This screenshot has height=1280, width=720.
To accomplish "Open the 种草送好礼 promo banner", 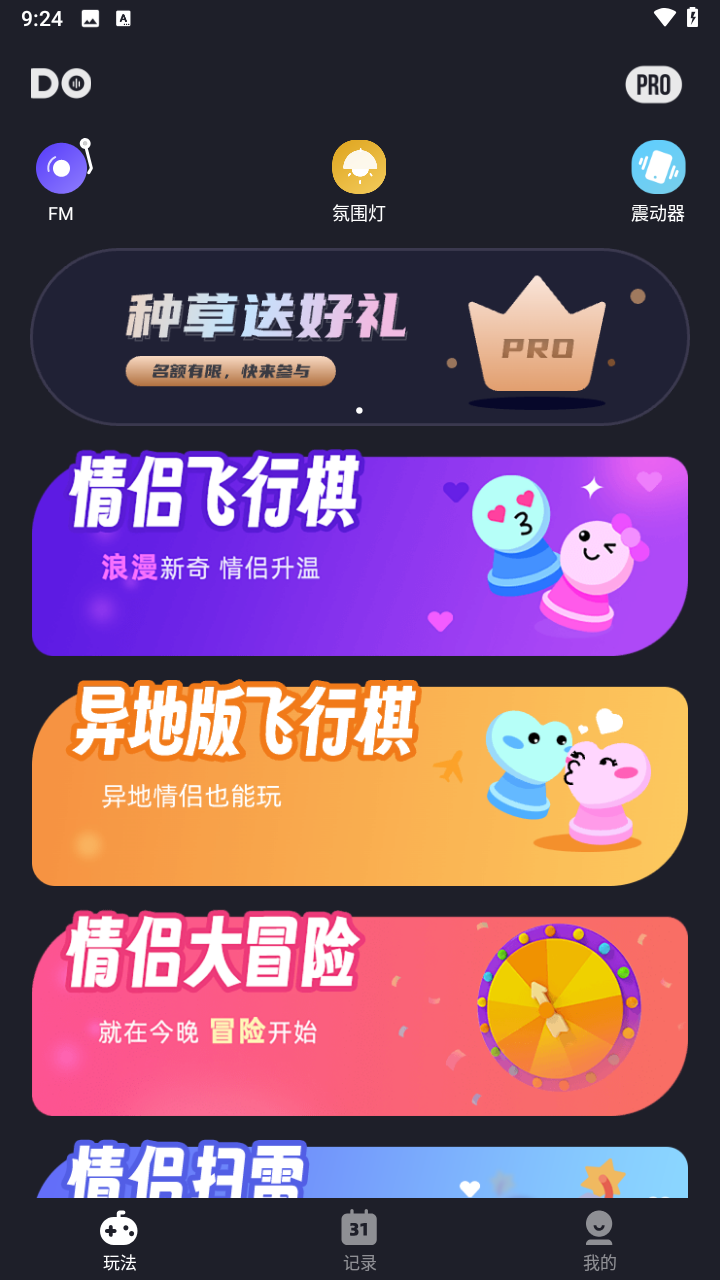I will tap(359, 337).
